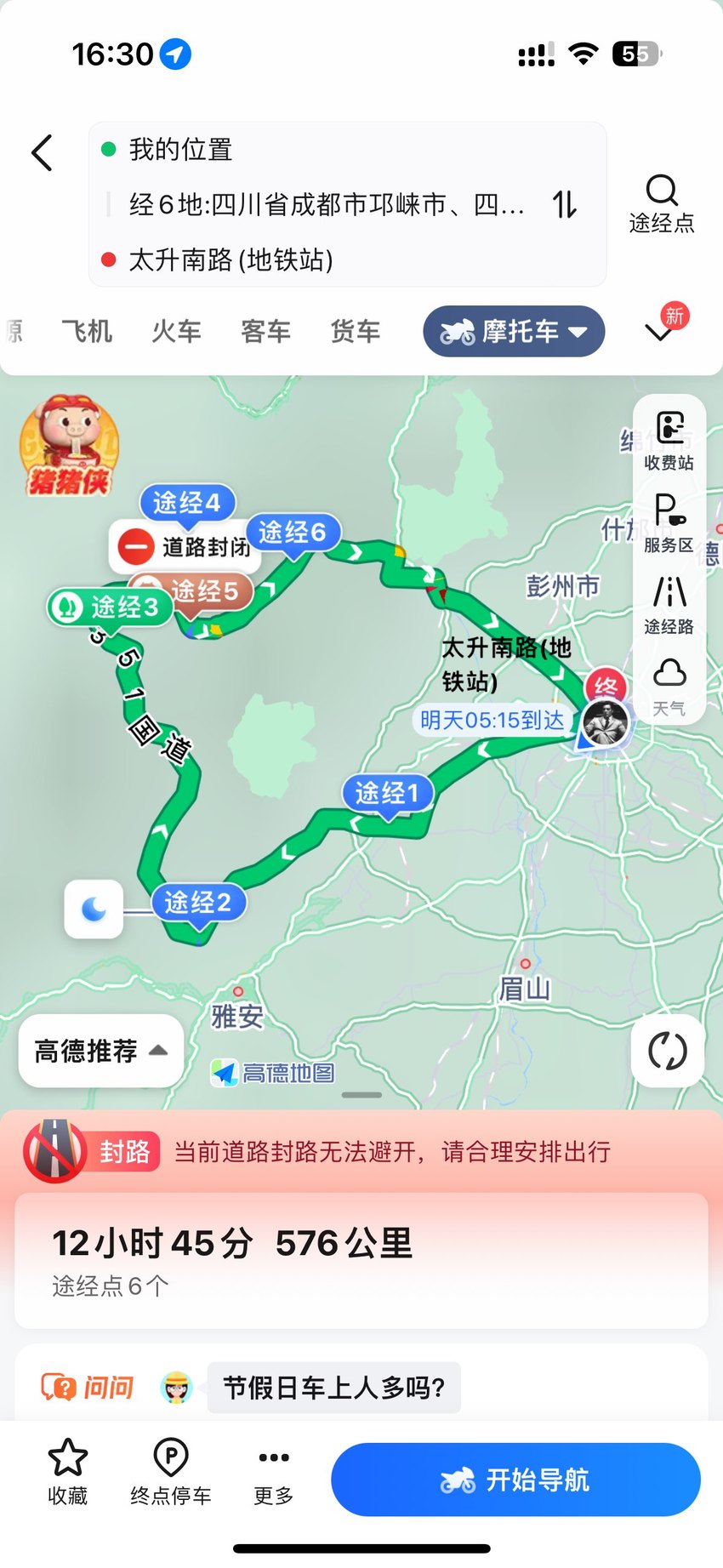Find parking near destination (终点停车)
This screenshot has height=1568, width=723.
tap(171, 1472)
